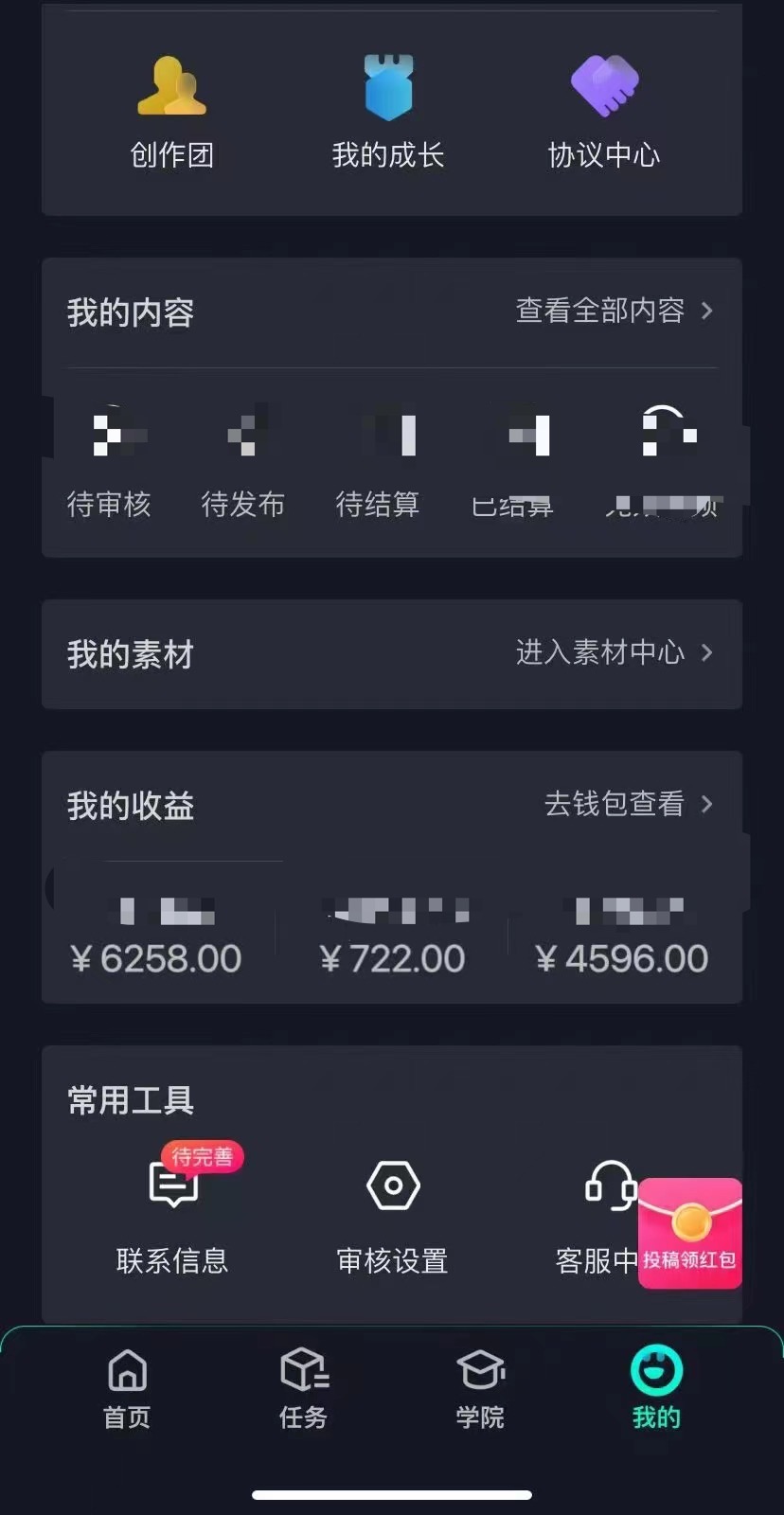View all content via 查看全部内容
The height and width of the screenshot is (1515, 784).
614,311
